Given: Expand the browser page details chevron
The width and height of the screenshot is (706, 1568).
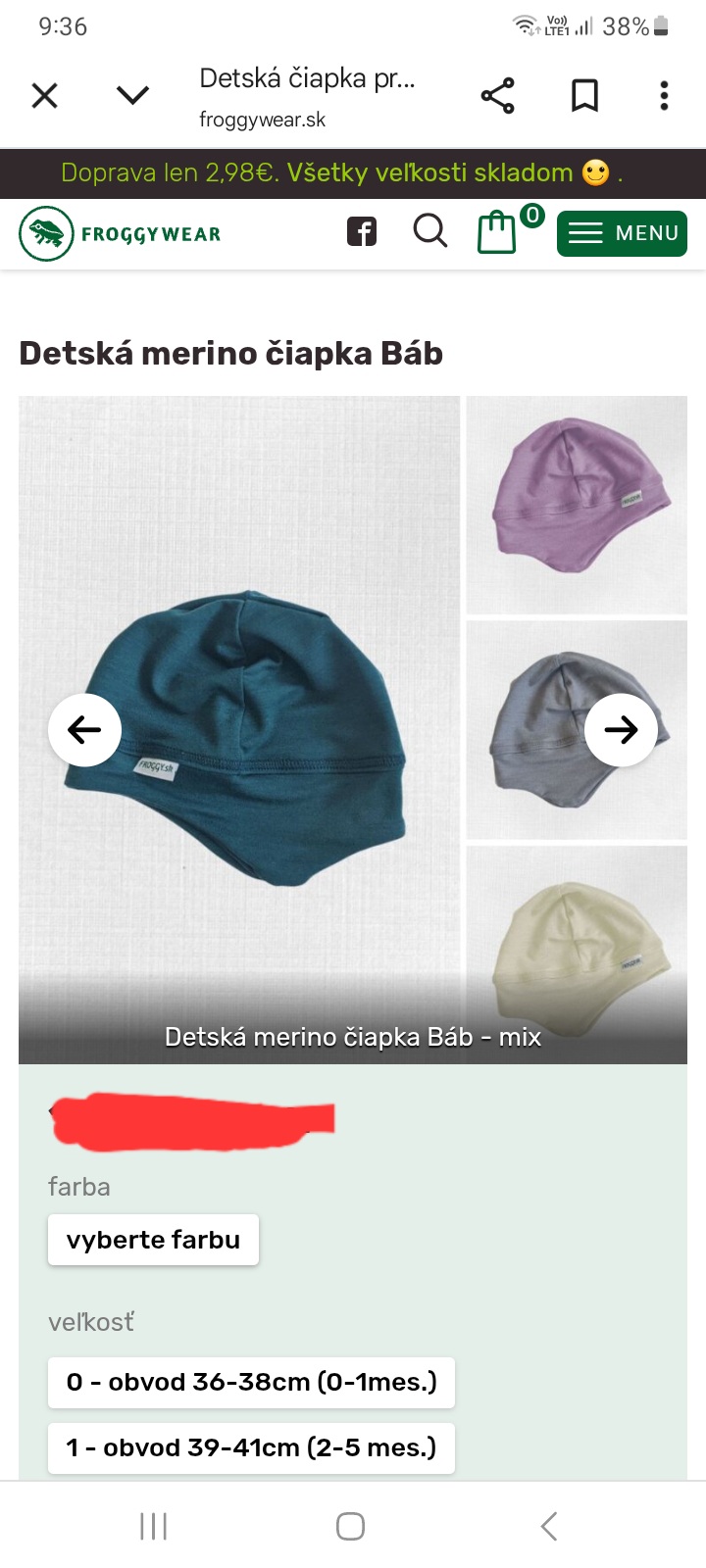Looking at the screenshot, I should tap(132, 95).
